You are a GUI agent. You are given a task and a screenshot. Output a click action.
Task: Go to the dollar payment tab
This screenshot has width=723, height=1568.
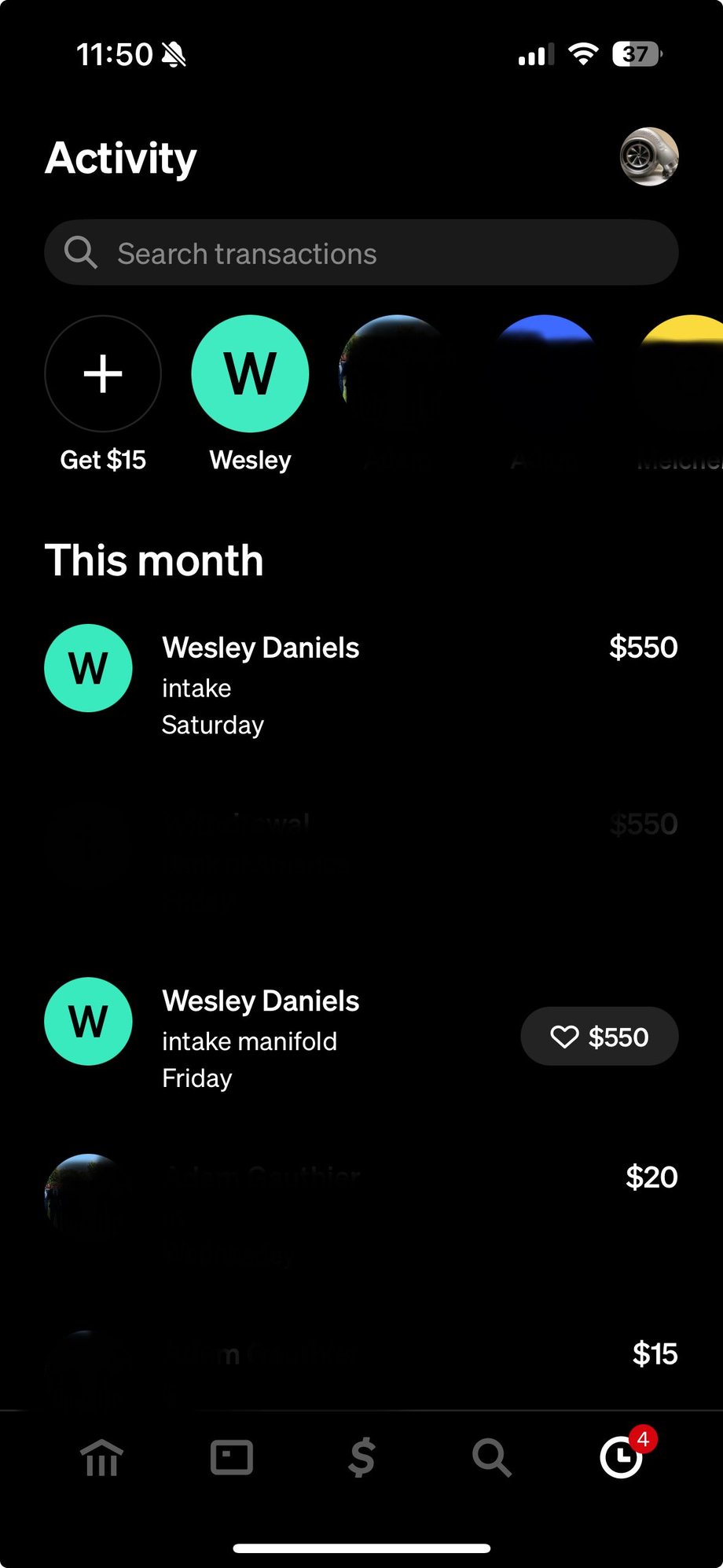[x=361, y=1459]
